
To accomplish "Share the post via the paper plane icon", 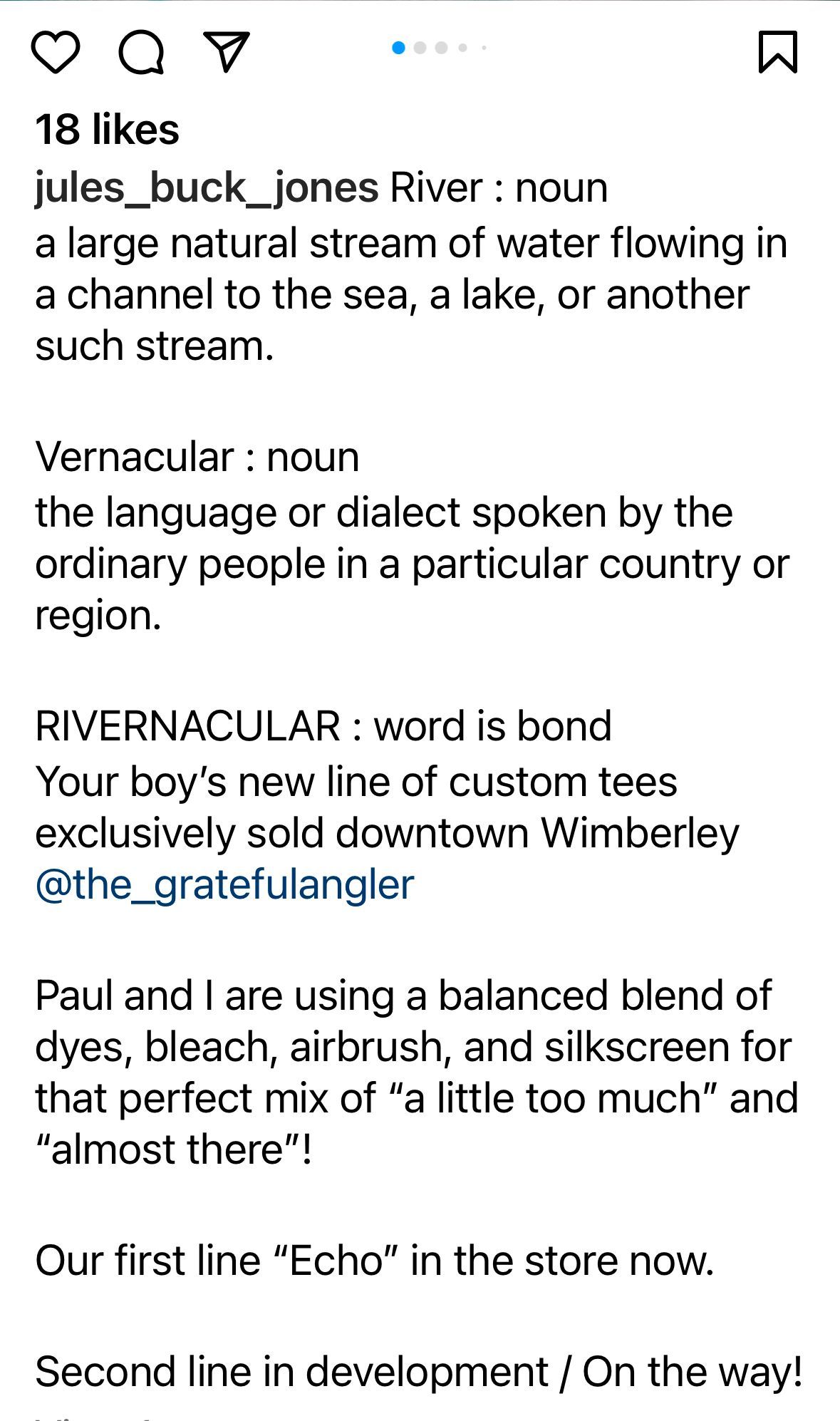I will point(227,52).
